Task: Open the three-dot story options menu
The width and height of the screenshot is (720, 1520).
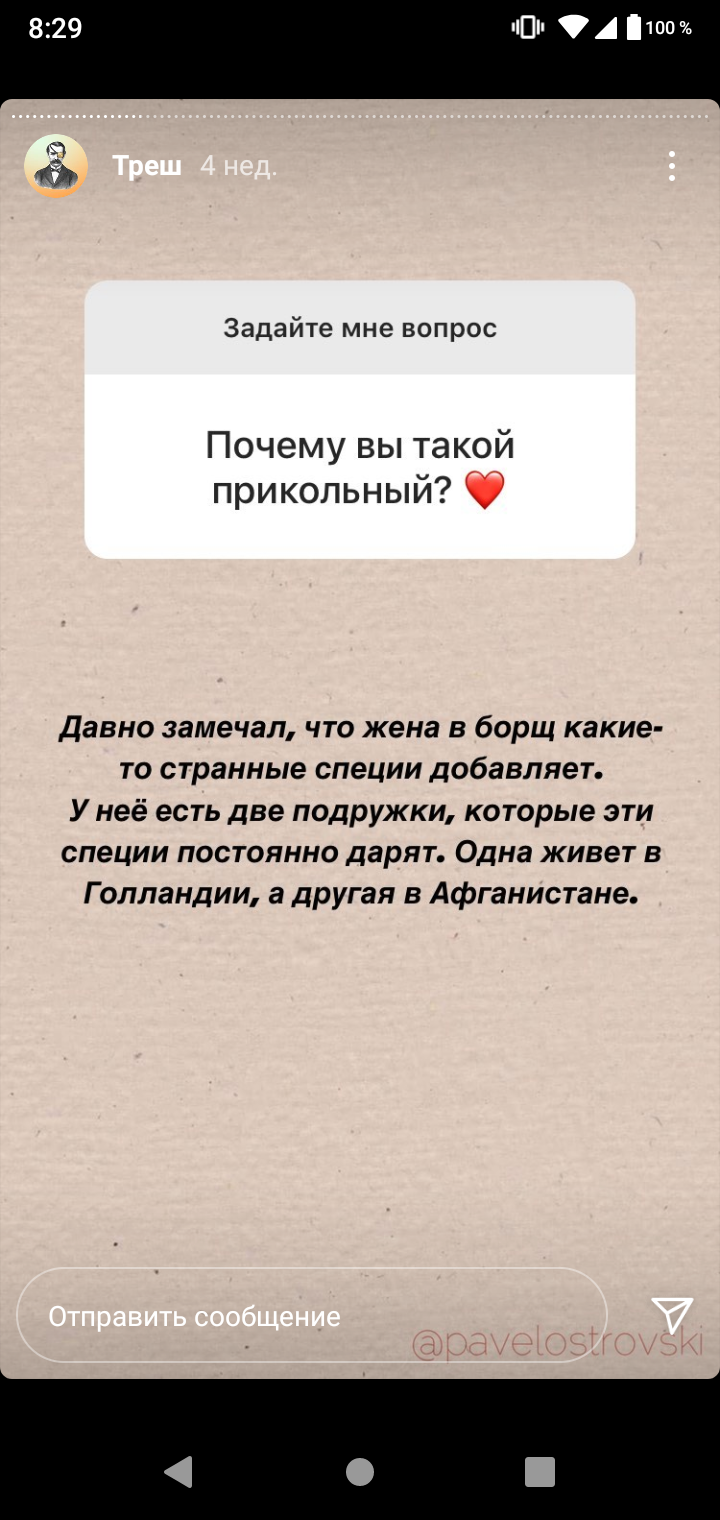Action: click(672, 166)
